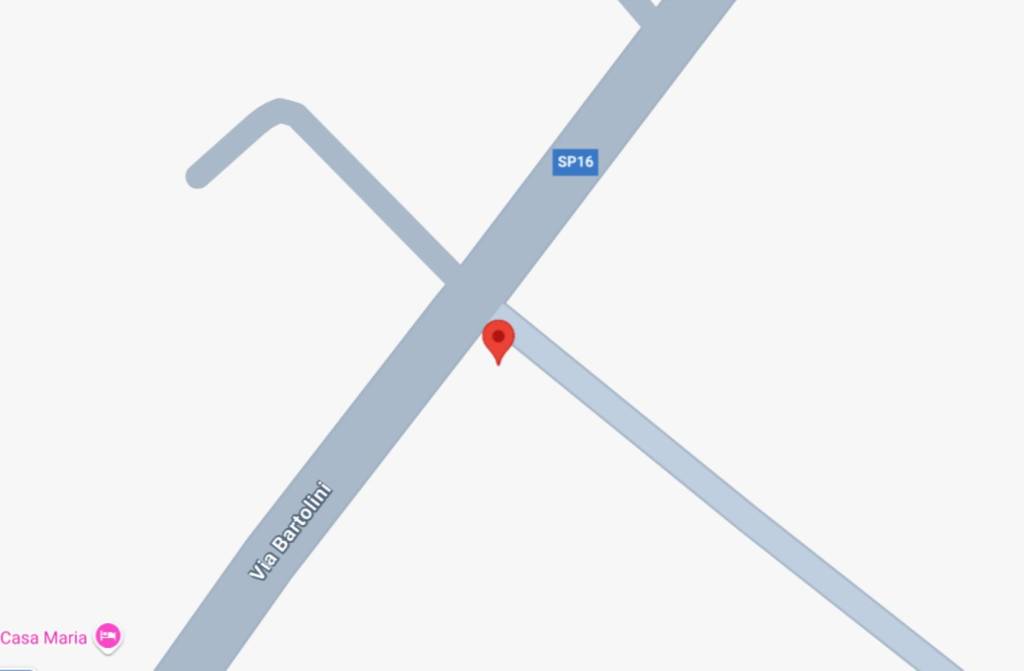
Task: Tap the red location pin marker
Action: pyautogui.click(x=498, y=339)
